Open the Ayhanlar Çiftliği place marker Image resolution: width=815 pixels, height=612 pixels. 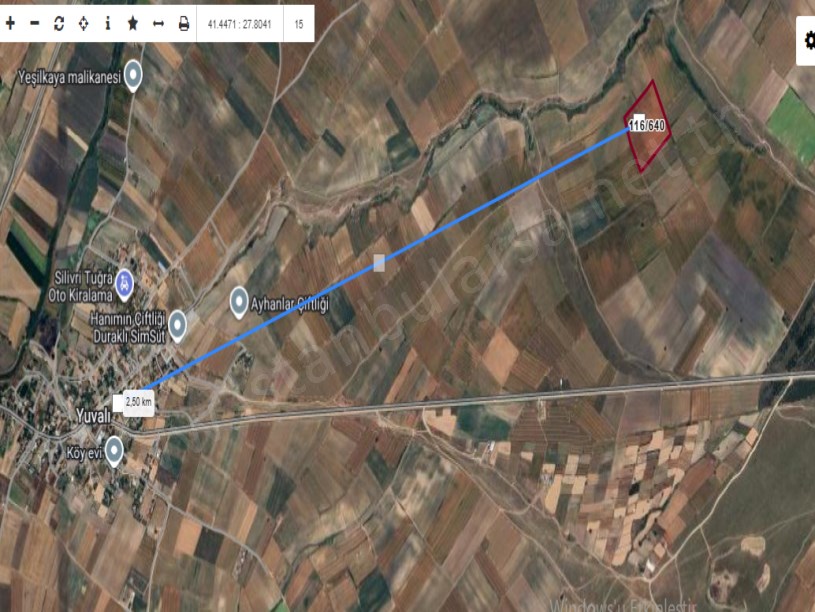239,300
